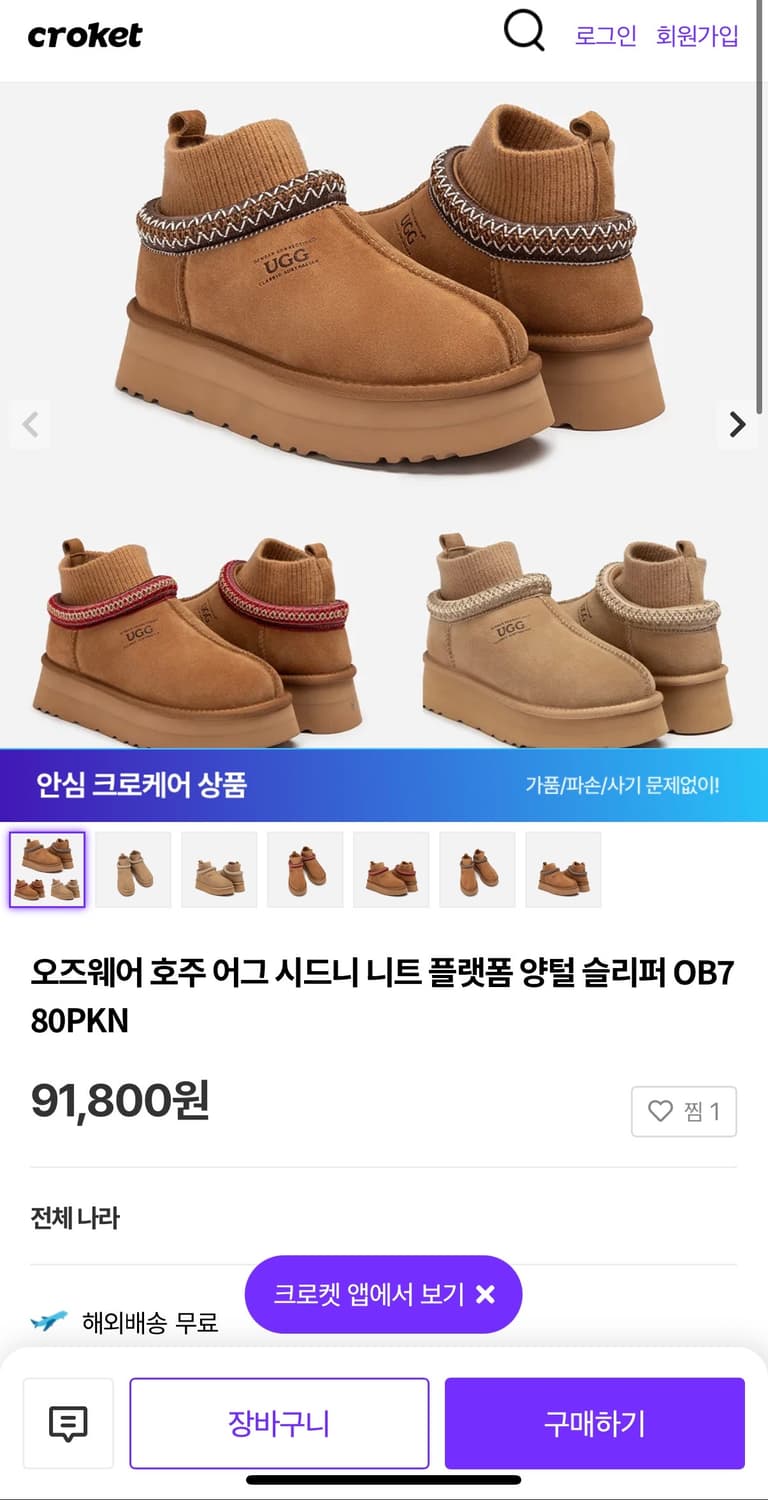The width and height of the screenshot is (768, 1500).
Task: Open the chat inquiry icon
Action: click(x=67, y=1424)
